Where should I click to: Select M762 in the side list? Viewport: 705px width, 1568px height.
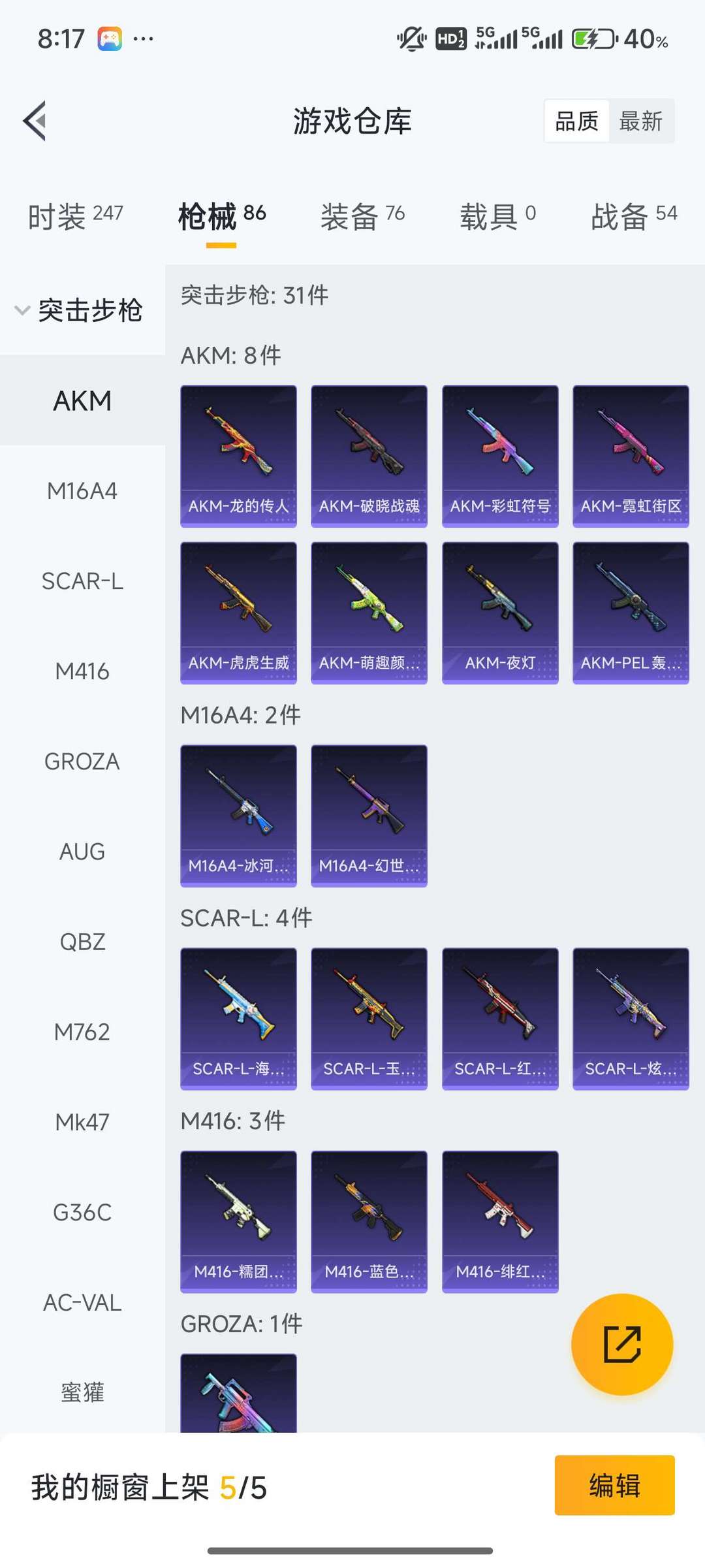tap(82, 1032)
